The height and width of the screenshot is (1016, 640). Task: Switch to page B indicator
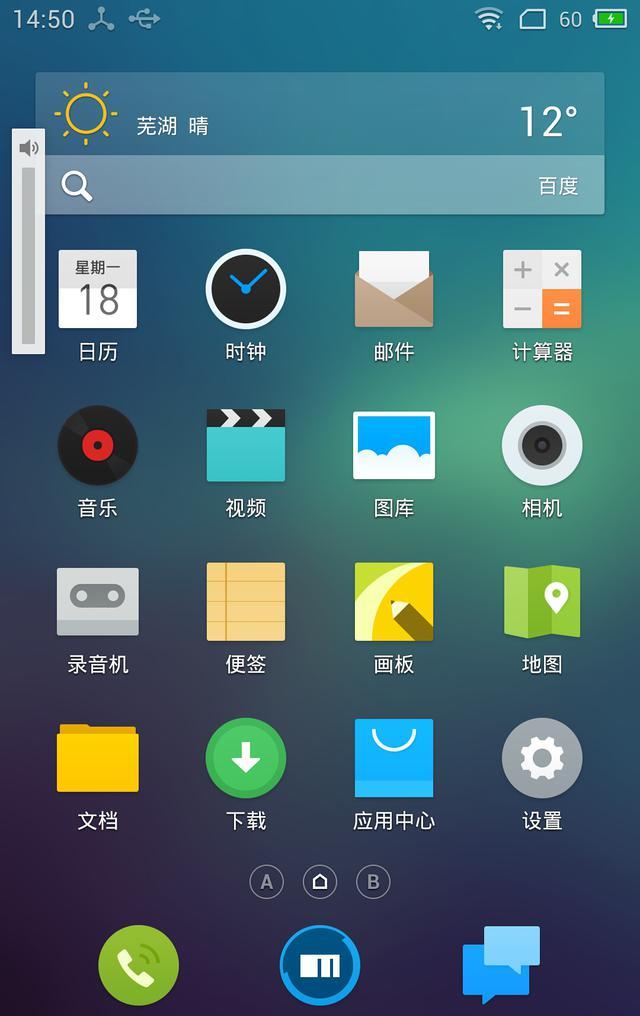[373, 882]
